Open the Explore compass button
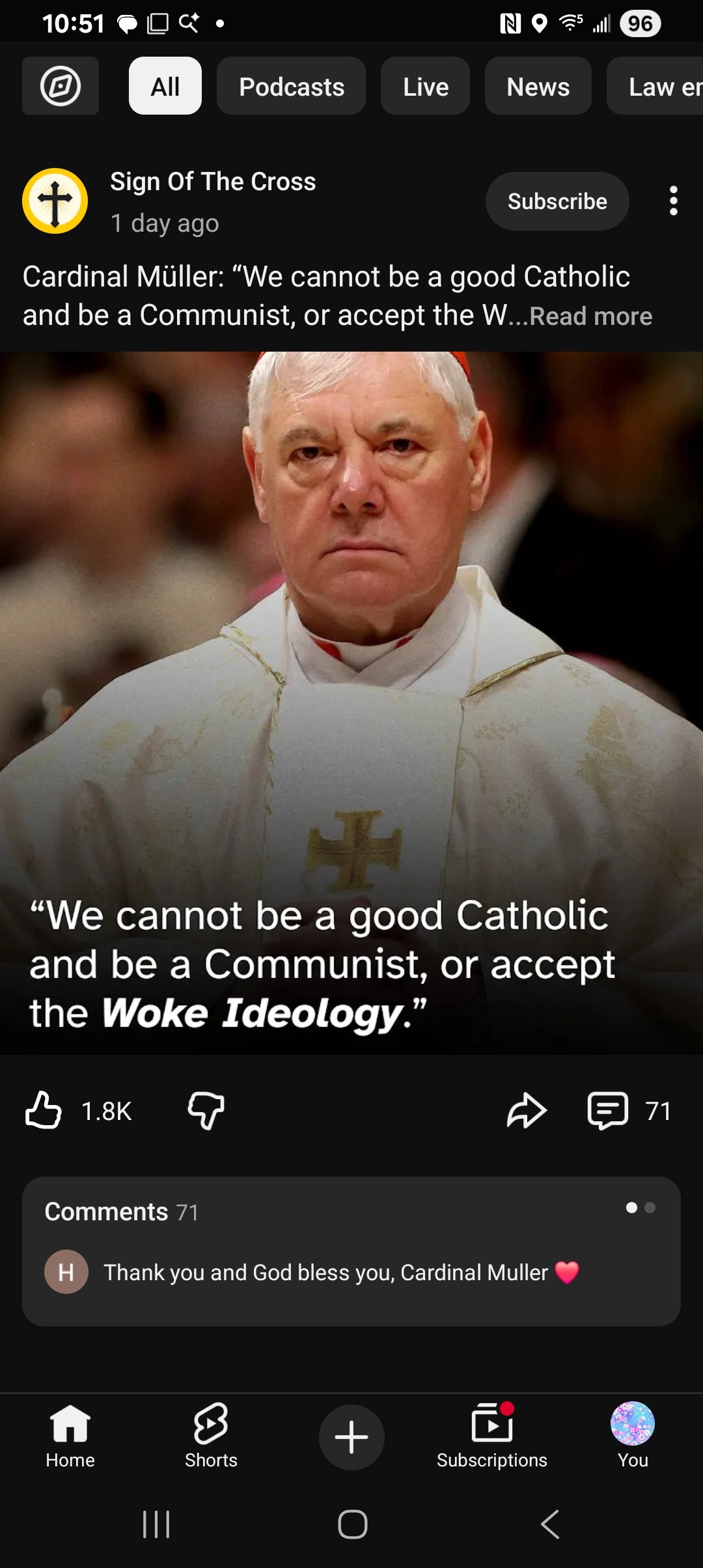The height and width of the screenshot is (1568, 703). coord(60,86)
